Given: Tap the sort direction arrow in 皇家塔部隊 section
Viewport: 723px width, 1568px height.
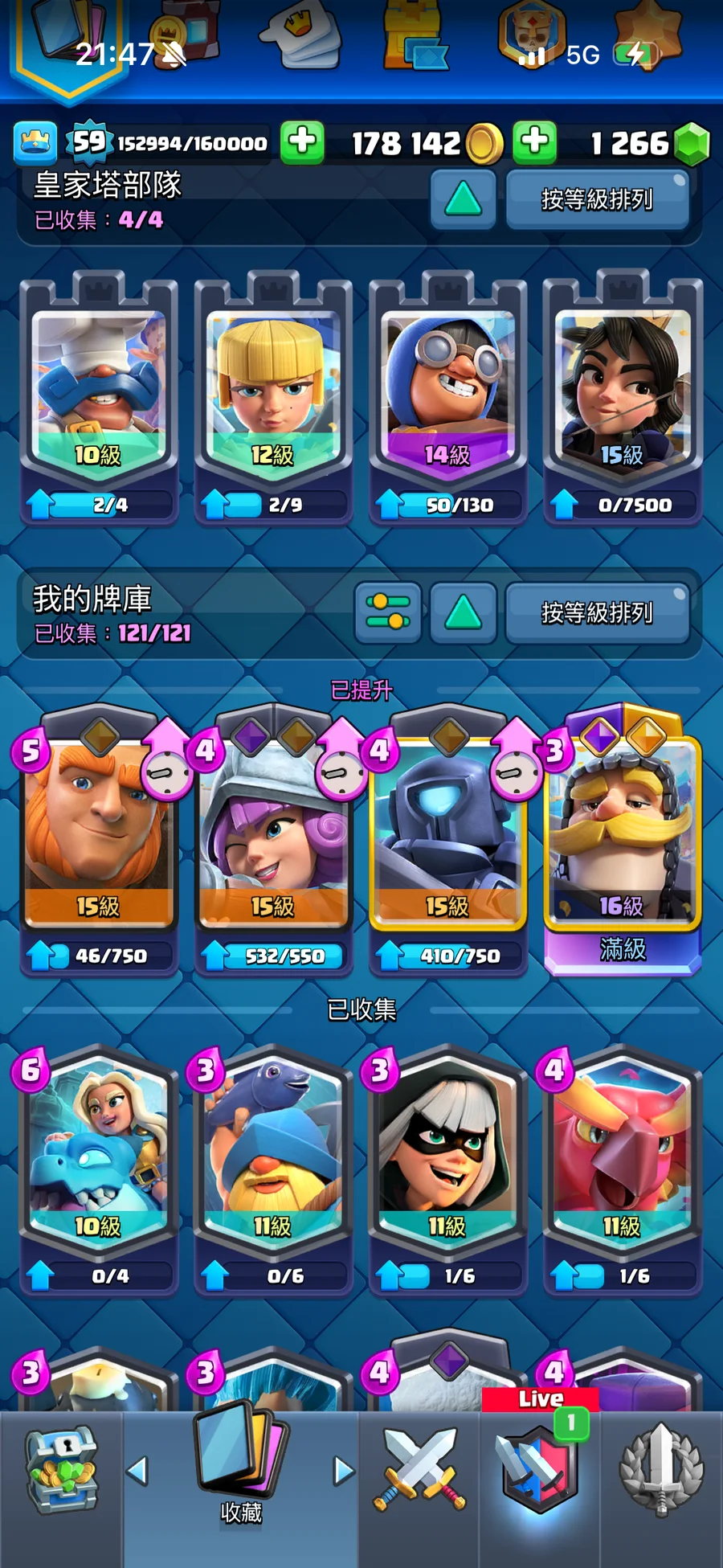Looking at the screenshot, I should [x=464, y=199].
